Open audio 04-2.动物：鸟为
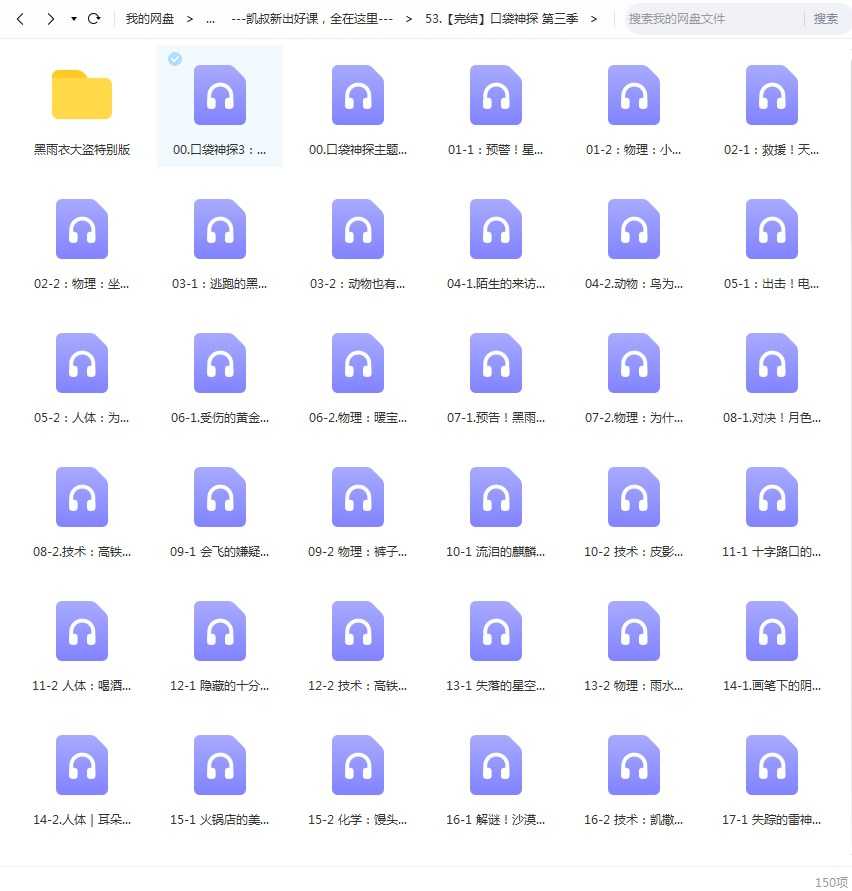This screenshot has width=852, height=891. coord(634,229)
